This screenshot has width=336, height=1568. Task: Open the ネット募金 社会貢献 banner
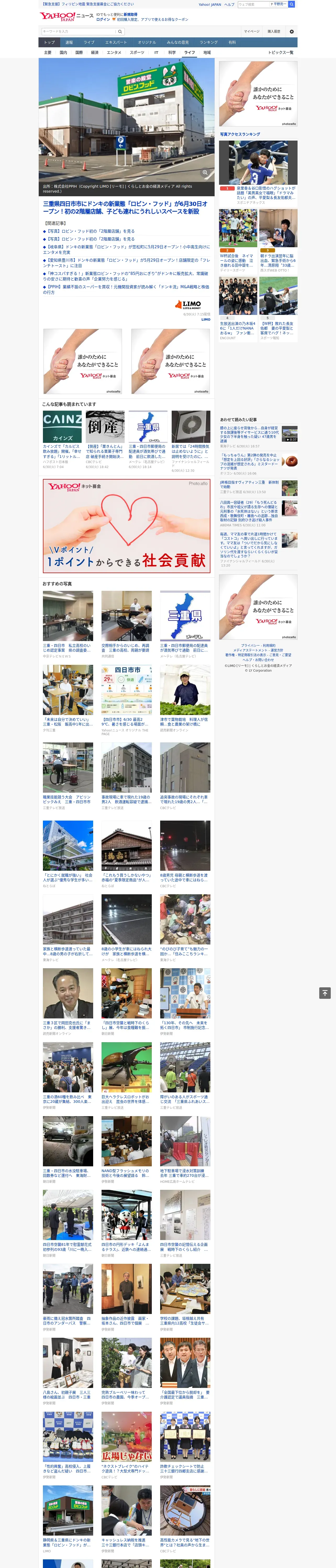[126, 526]
